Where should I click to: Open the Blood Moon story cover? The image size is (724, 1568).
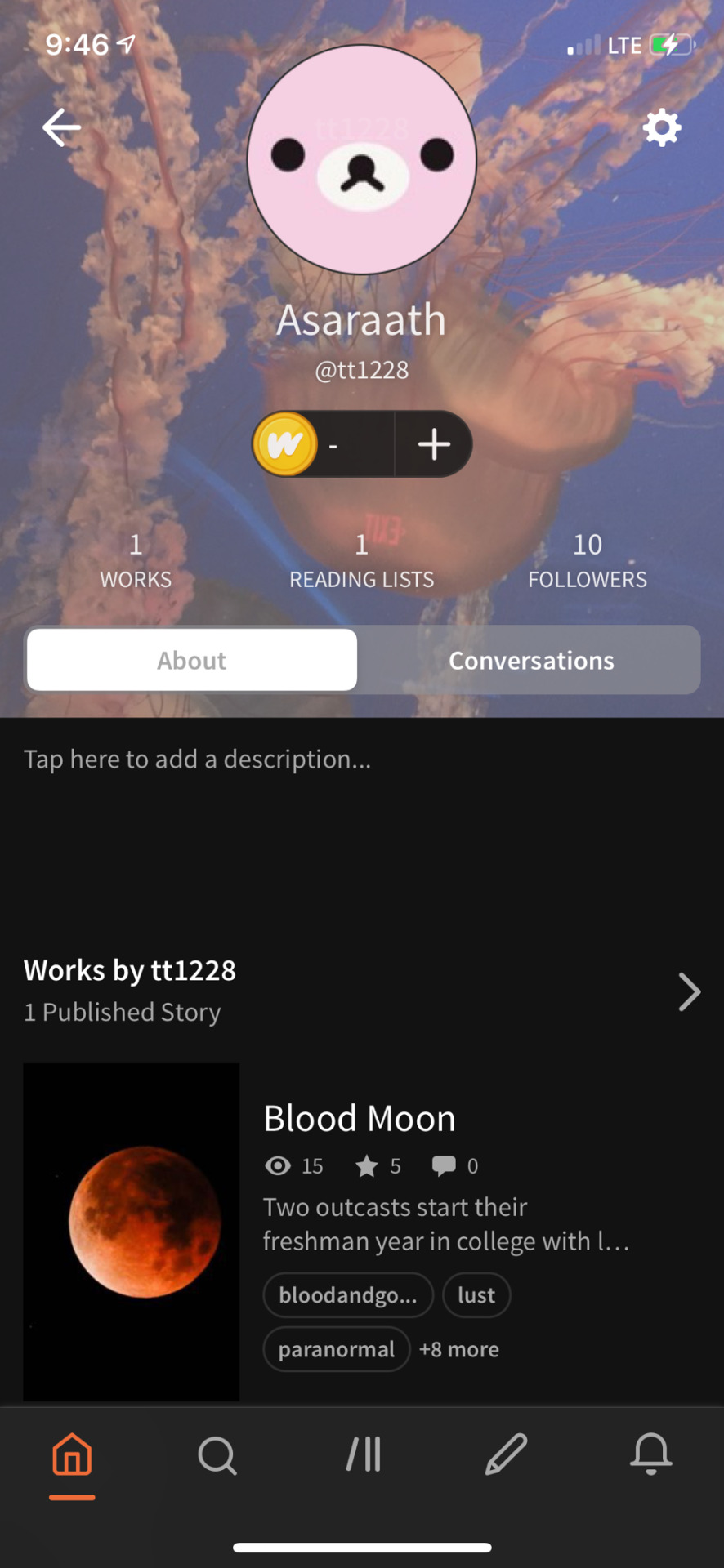click(131, 1232)
